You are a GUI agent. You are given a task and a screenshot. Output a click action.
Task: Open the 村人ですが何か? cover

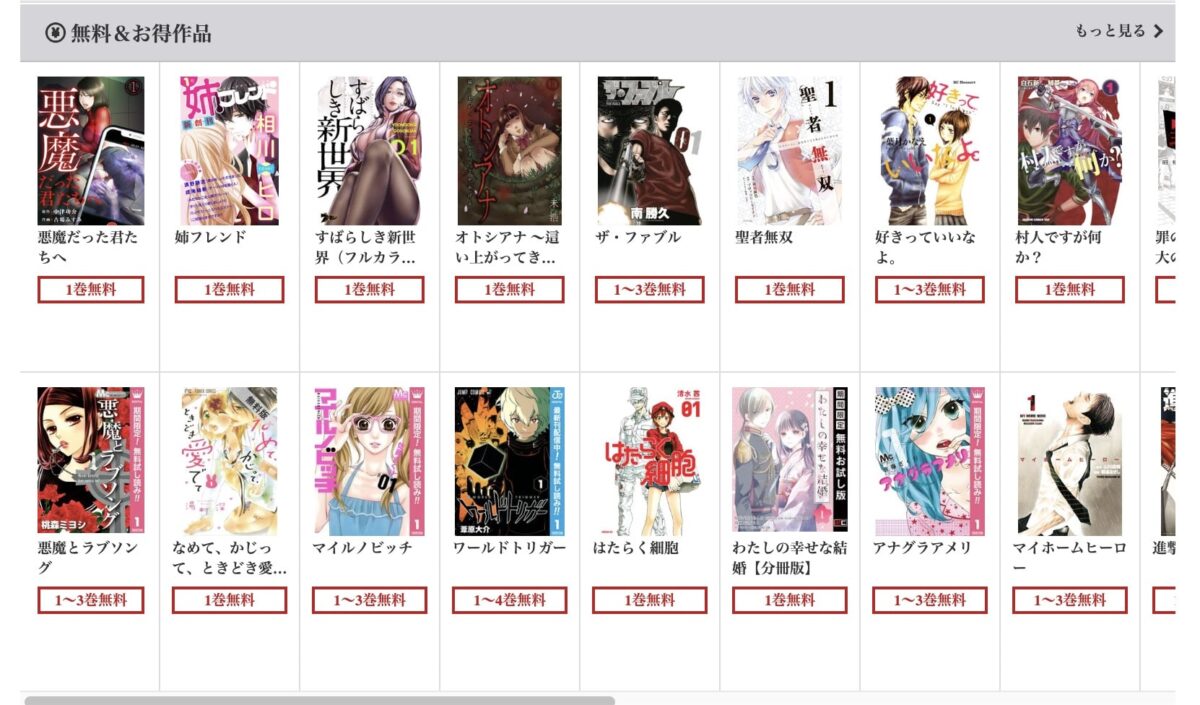click(x=1069, y=151)
